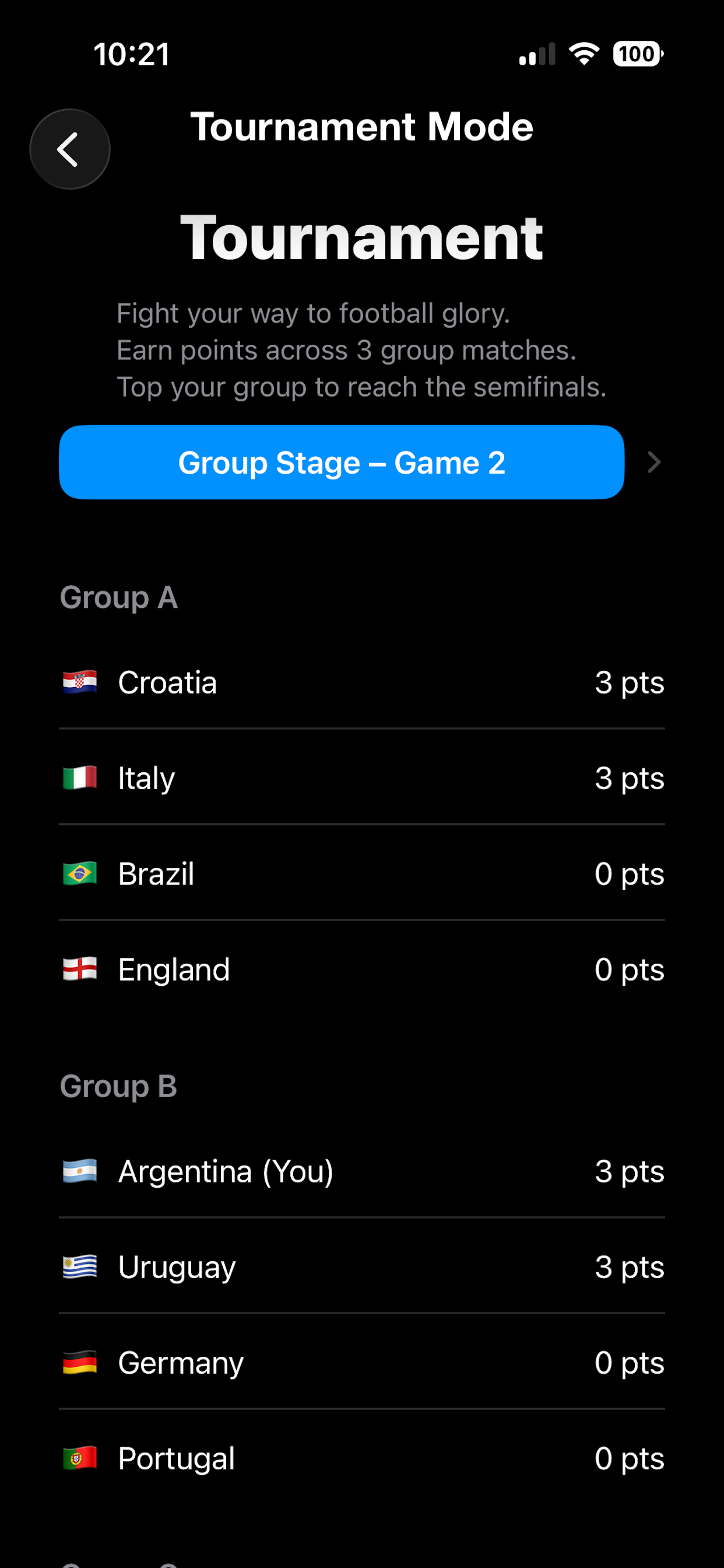Select the Germany 0 pts row
The image size is (724, 1568).
pos(362,1363)
